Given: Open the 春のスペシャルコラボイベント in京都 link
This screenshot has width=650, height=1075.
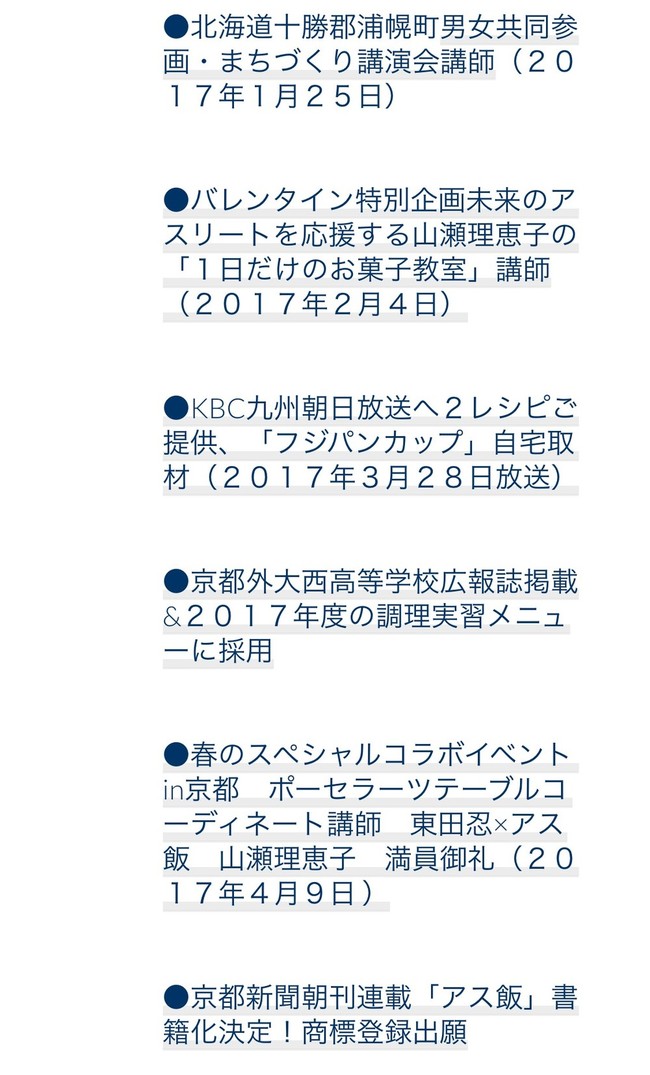Looking at the screenshot, I should pyautogui.click(x=370, y=825).
